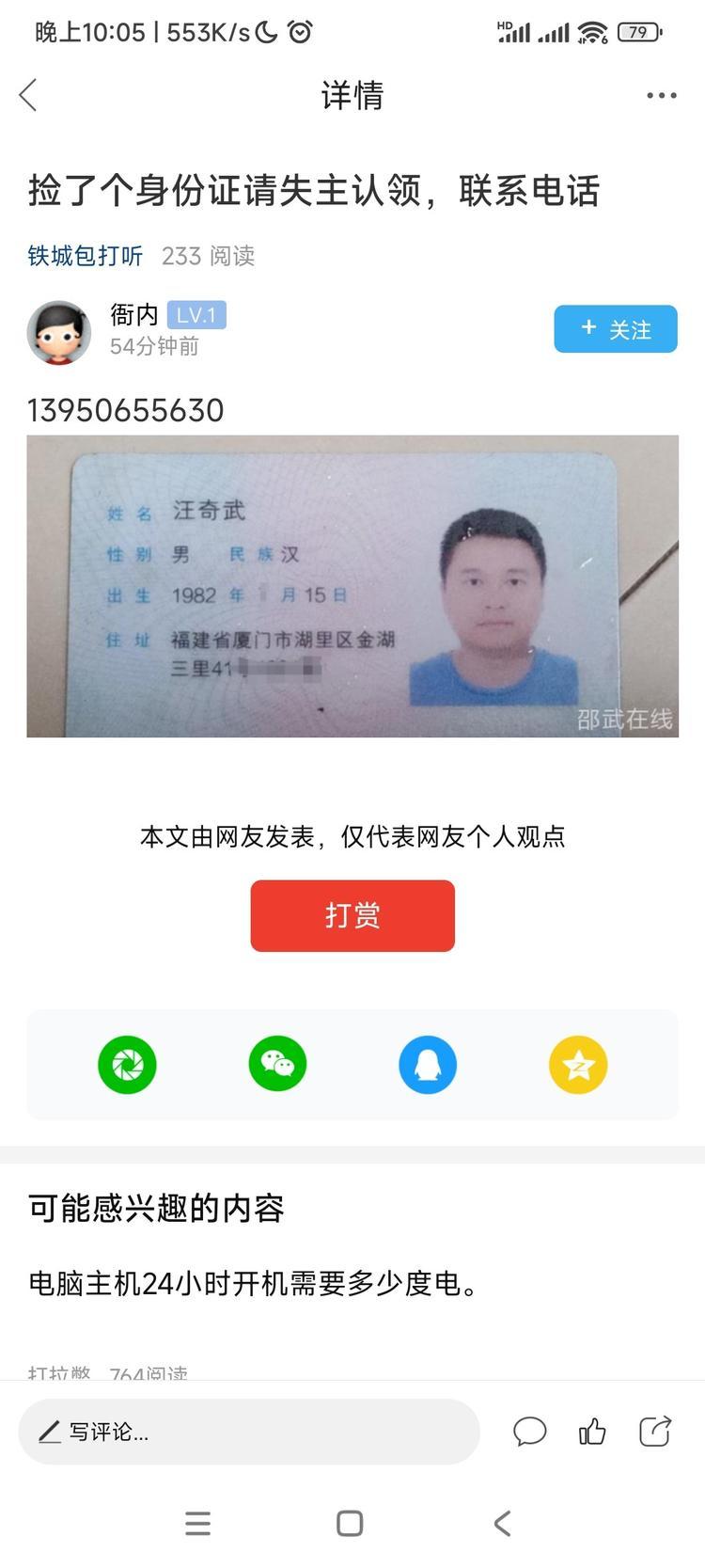
Task: Go back using the top-left arrow
Action: (x=29, y=95)
